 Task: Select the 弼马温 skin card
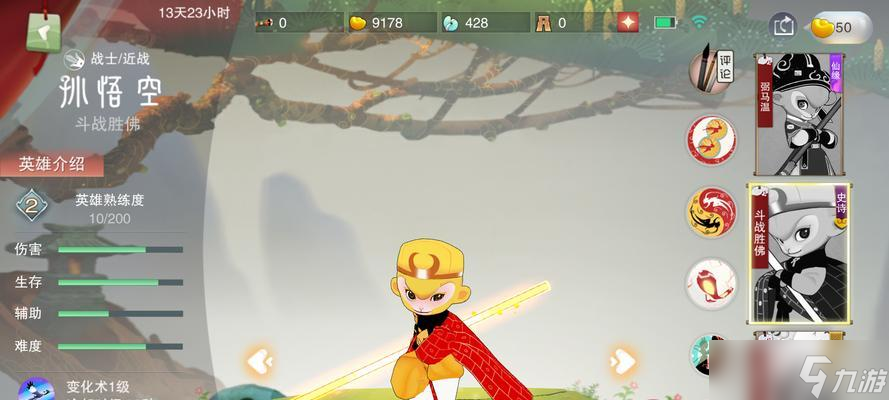pos(800,113)
